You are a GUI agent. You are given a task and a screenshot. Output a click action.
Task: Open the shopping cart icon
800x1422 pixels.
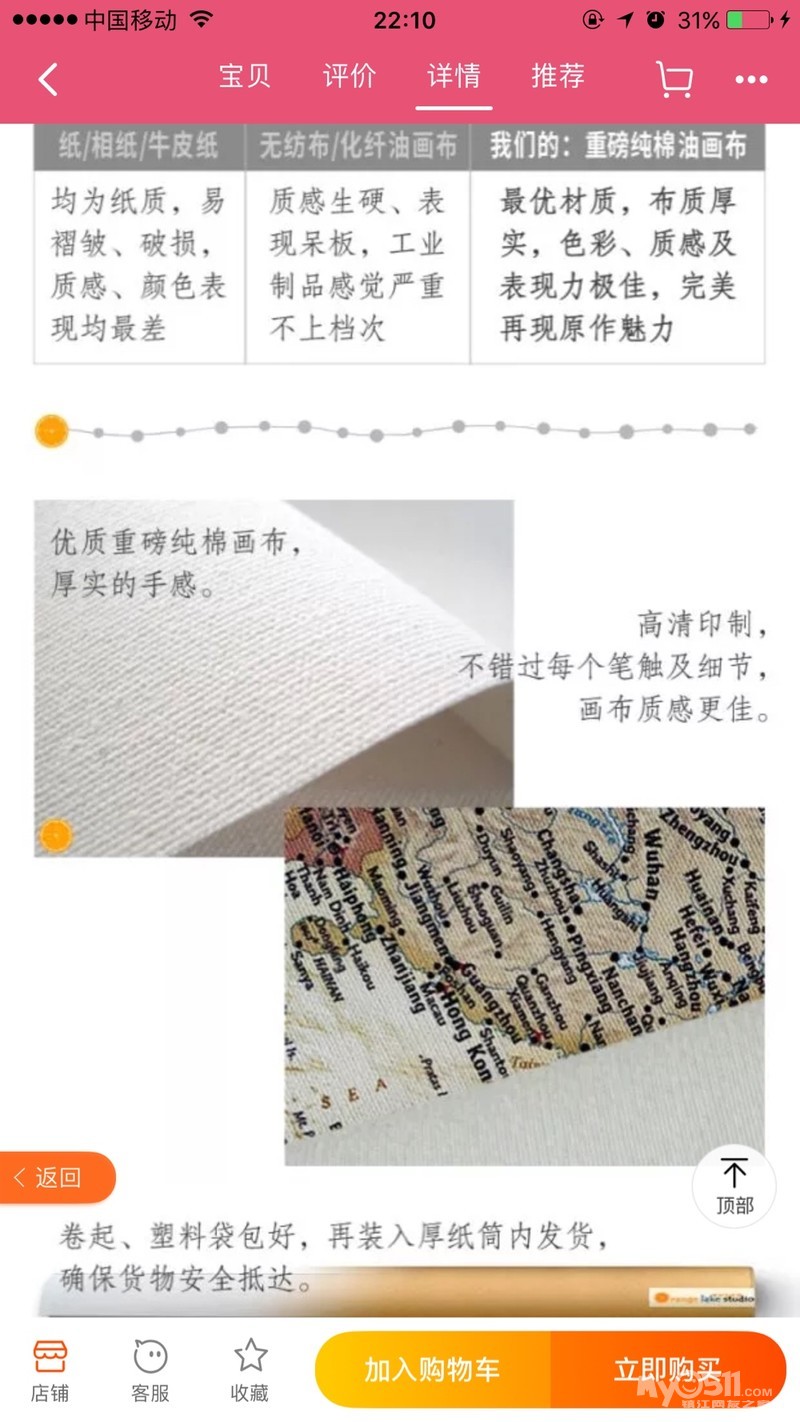674,79
